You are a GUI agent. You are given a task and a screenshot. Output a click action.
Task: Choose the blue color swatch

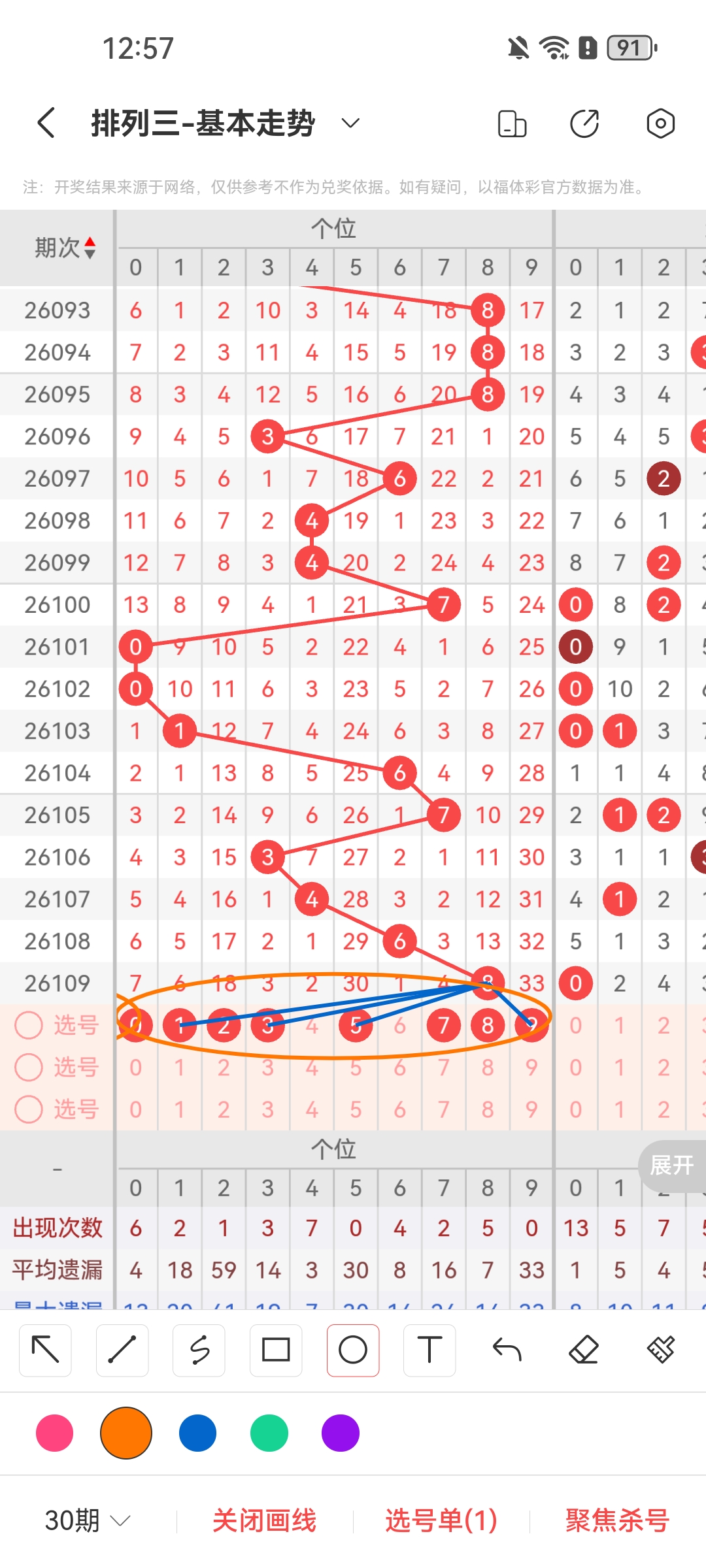click(197, 1433)
